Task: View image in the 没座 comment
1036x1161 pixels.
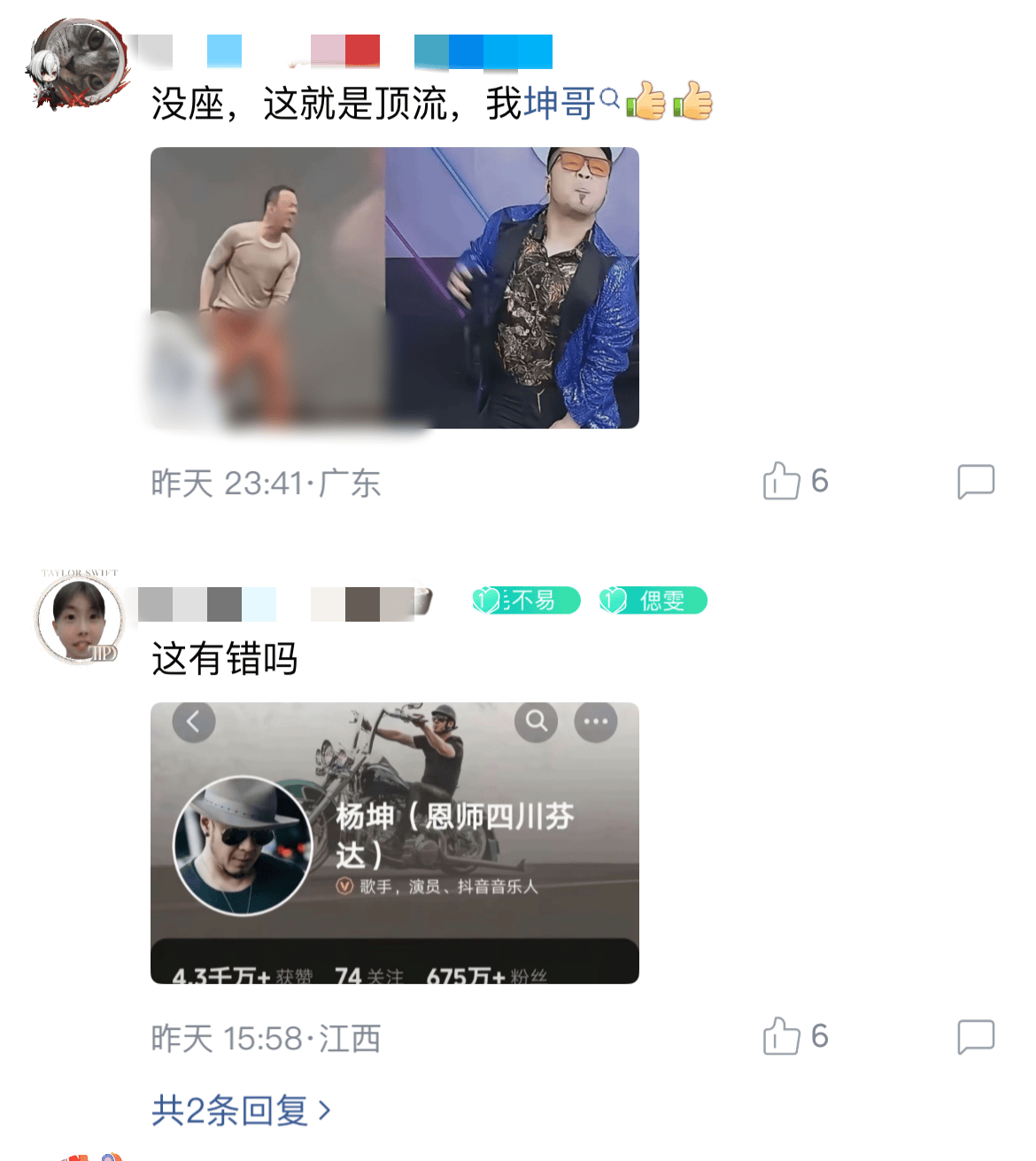Action: [x=394, y=288]
